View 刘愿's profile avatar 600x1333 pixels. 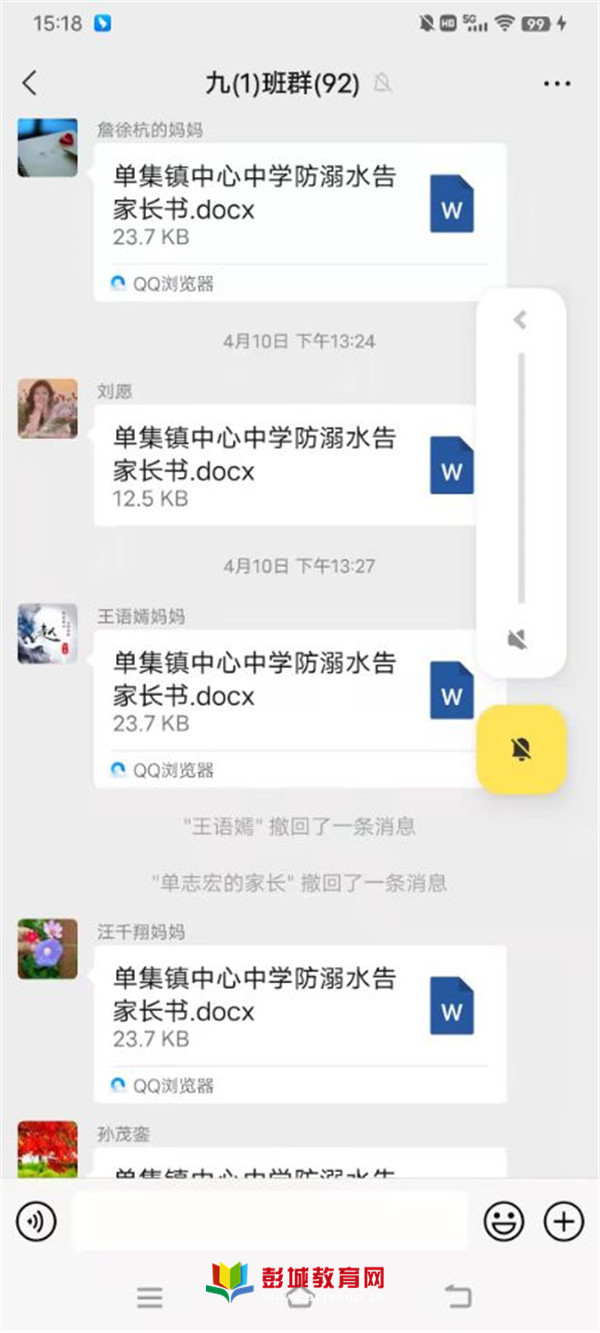(x=47, y=408)
